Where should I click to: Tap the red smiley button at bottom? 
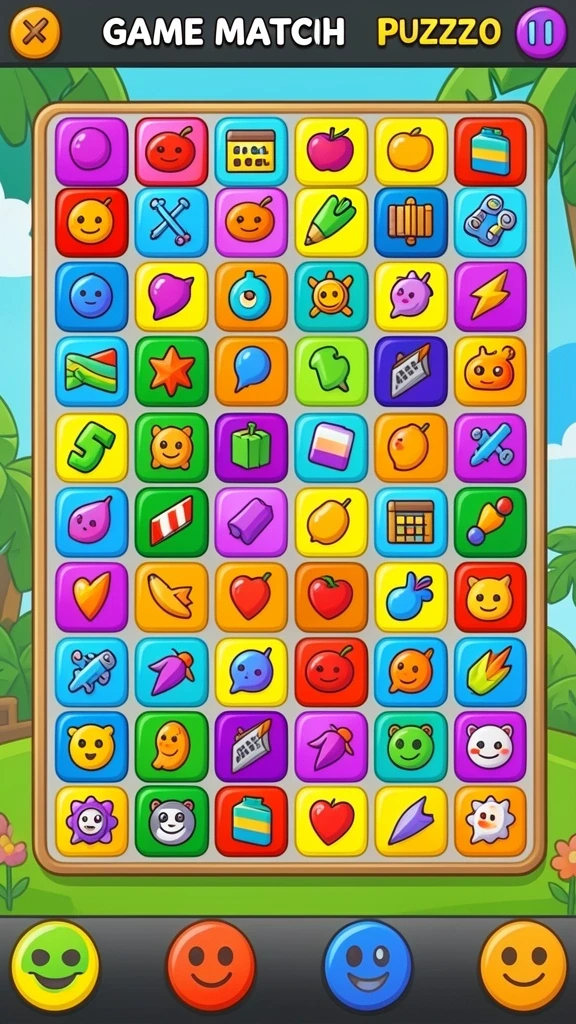pyautogui.click(x=211, y=965)
